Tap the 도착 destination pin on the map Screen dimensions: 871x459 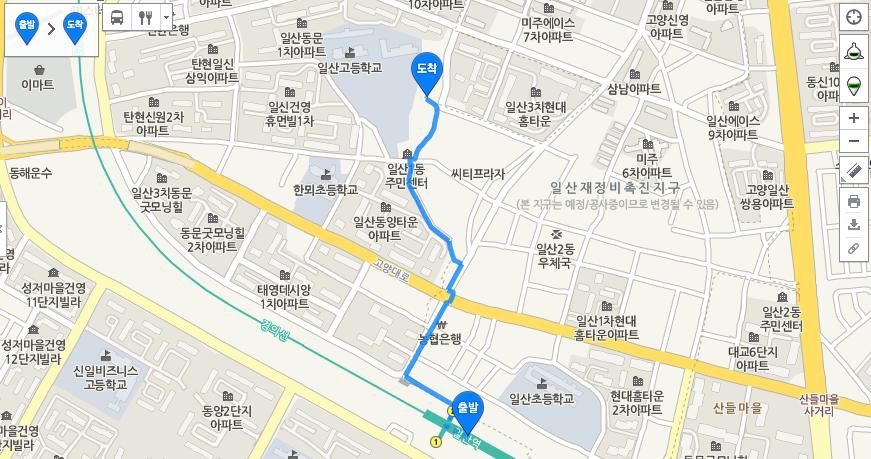tap(427, 72)
